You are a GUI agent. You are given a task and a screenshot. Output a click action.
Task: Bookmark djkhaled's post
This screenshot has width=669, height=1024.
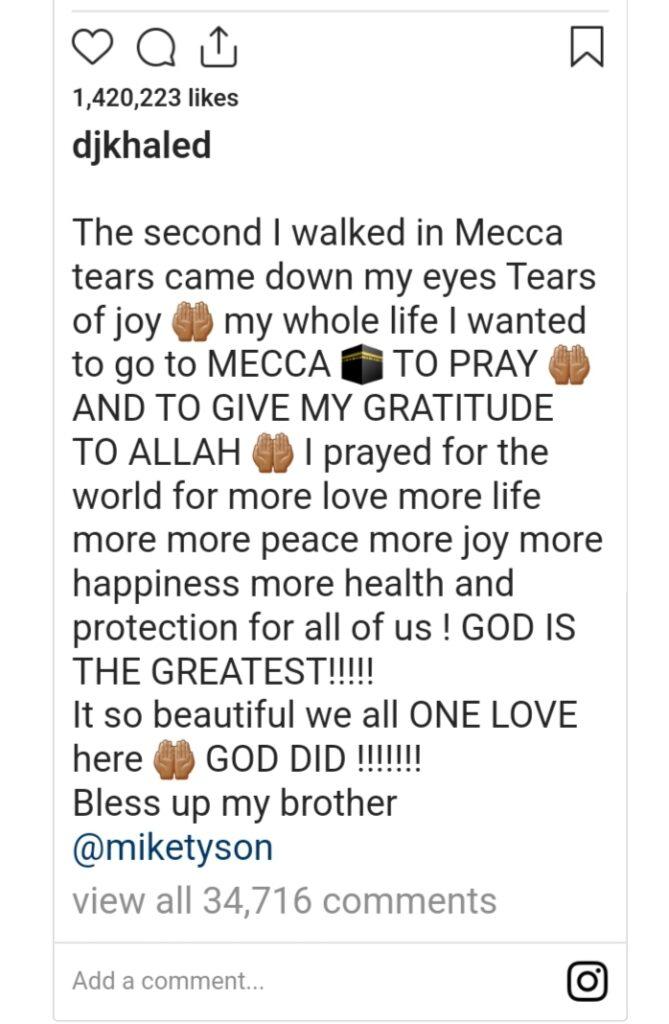pos(587,47)
